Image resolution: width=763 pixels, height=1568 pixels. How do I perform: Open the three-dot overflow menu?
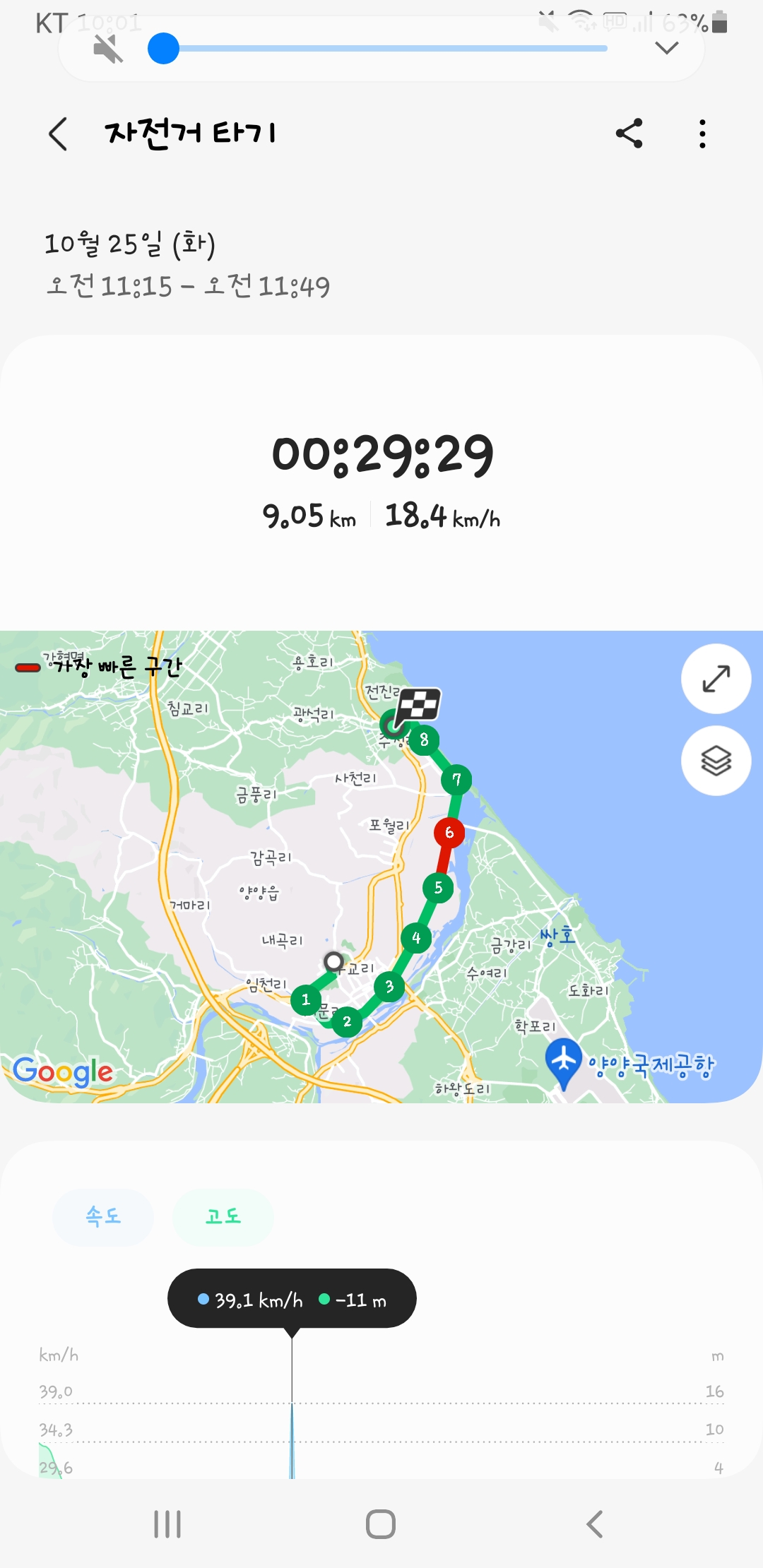pyautogui.click(x=702, y=133)
